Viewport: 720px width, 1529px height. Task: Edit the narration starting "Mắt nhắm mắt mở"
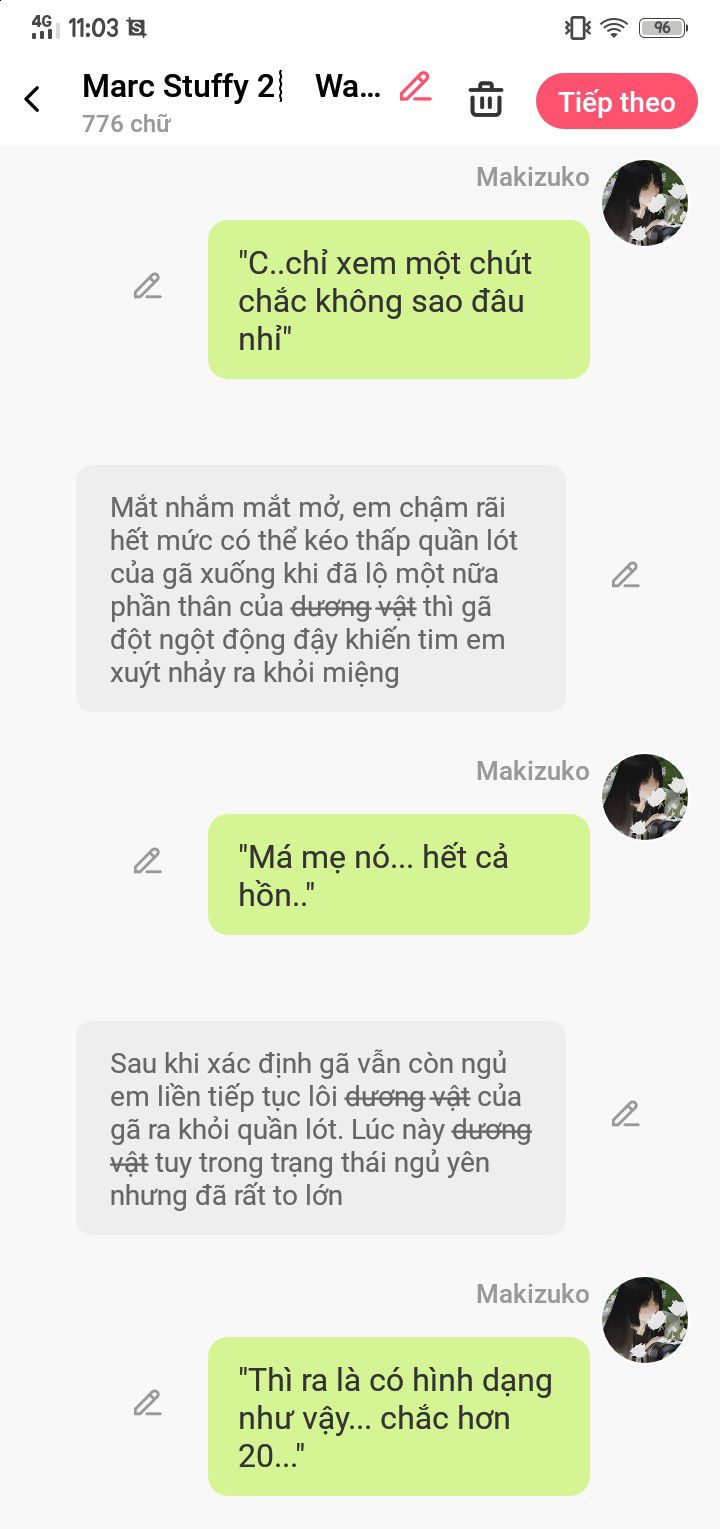click(x=625, y=575)
